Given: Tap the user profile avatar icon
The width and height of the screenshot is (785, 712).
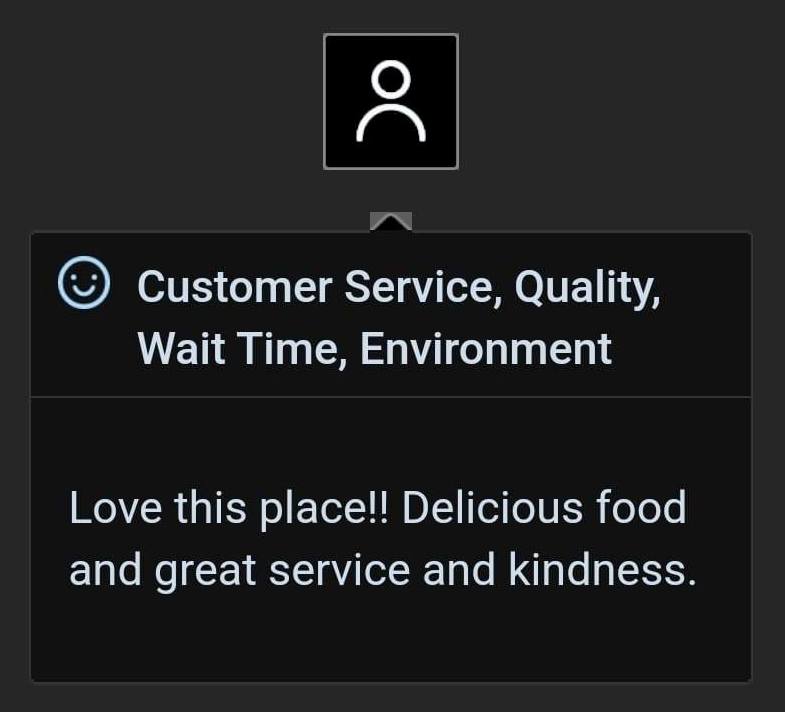Looking at the screenshot, I should click(391, 102).
